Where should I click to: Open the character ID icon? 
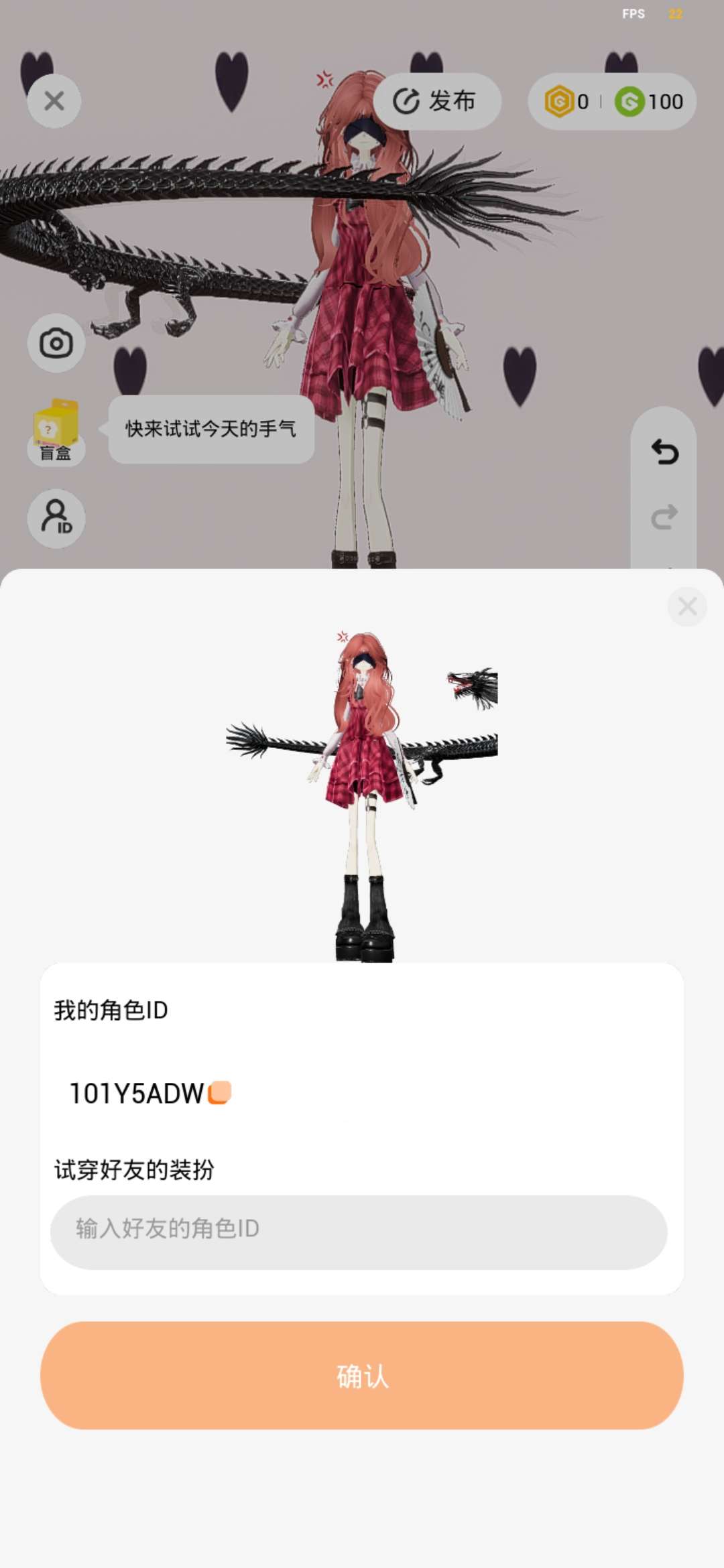coord(56,519)
